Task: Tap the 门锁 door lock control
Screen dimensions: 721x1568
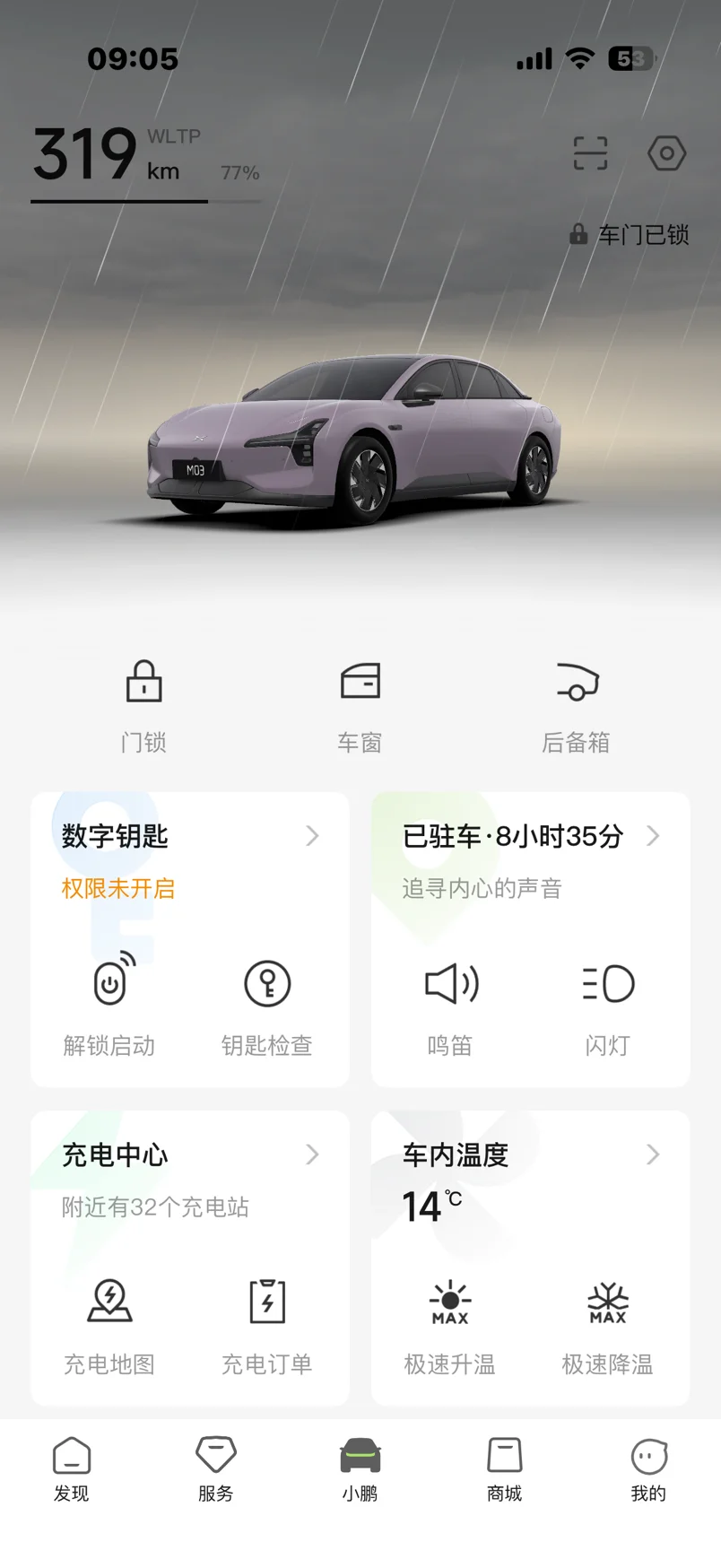Action: [x=143, y=704]
